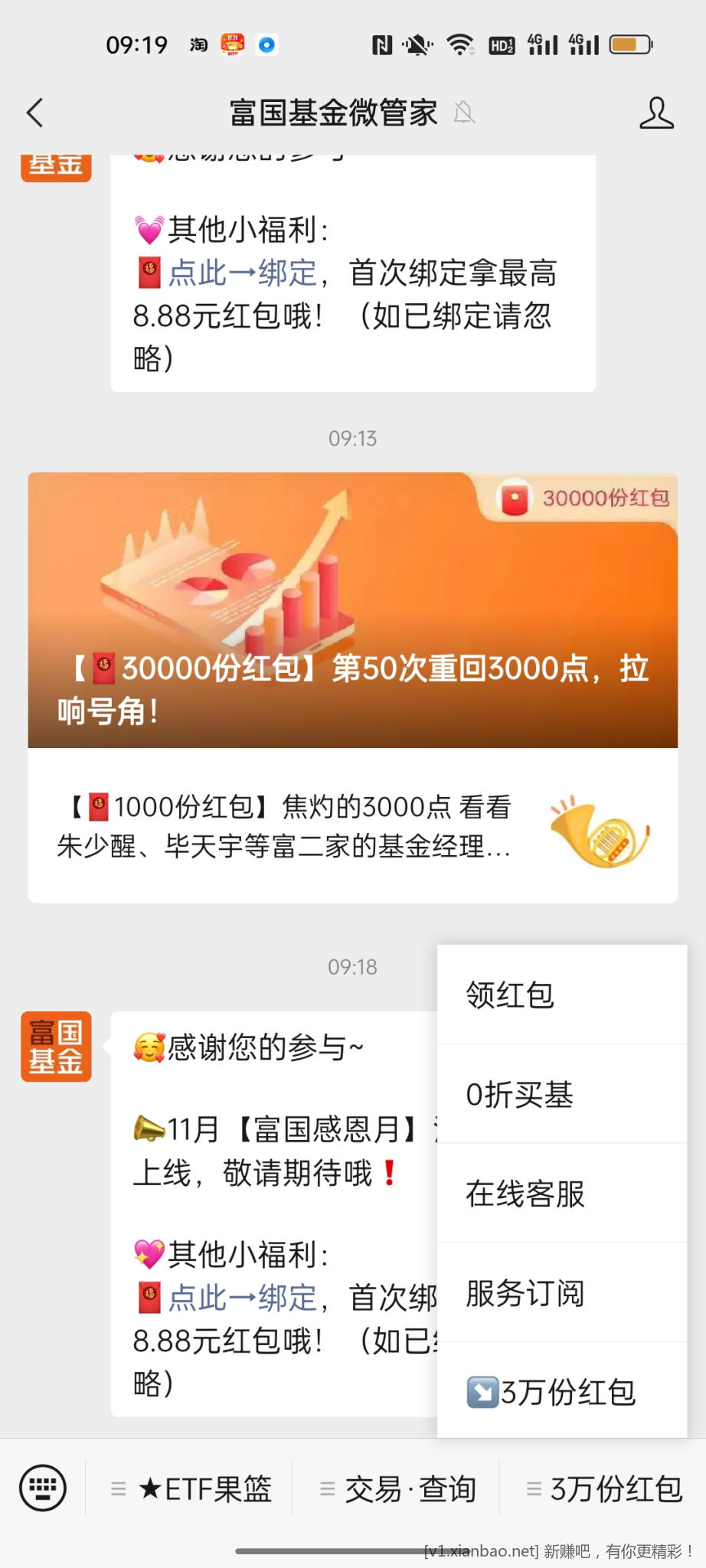706x1568 pixels.
Task: Open the 1000份红包 焦灼的3000点 article
Action: pyautogui.click(x=352, y=826)
